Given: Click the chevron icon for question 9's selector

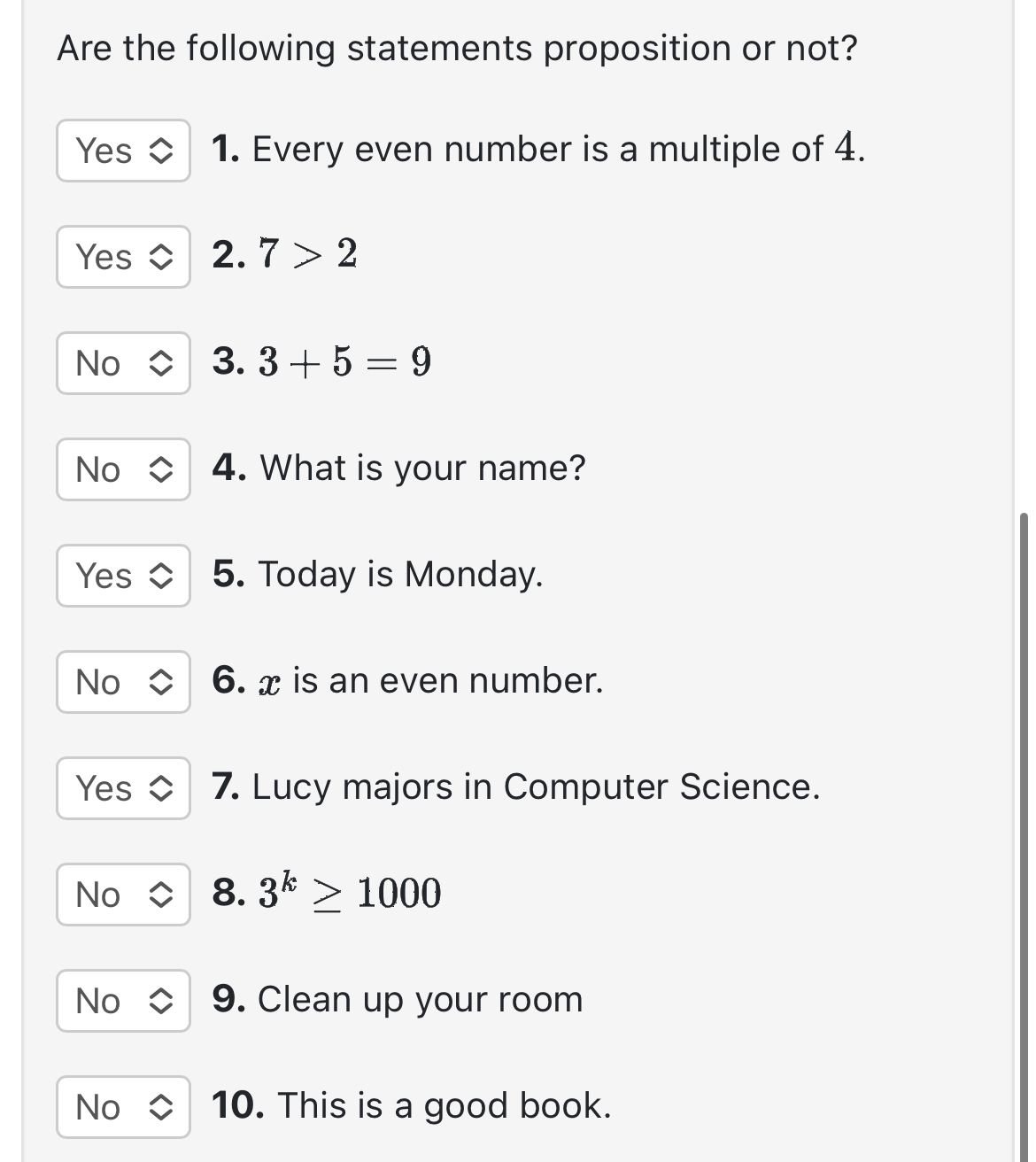Looking at the screenshot, I should coord(162,1001).
